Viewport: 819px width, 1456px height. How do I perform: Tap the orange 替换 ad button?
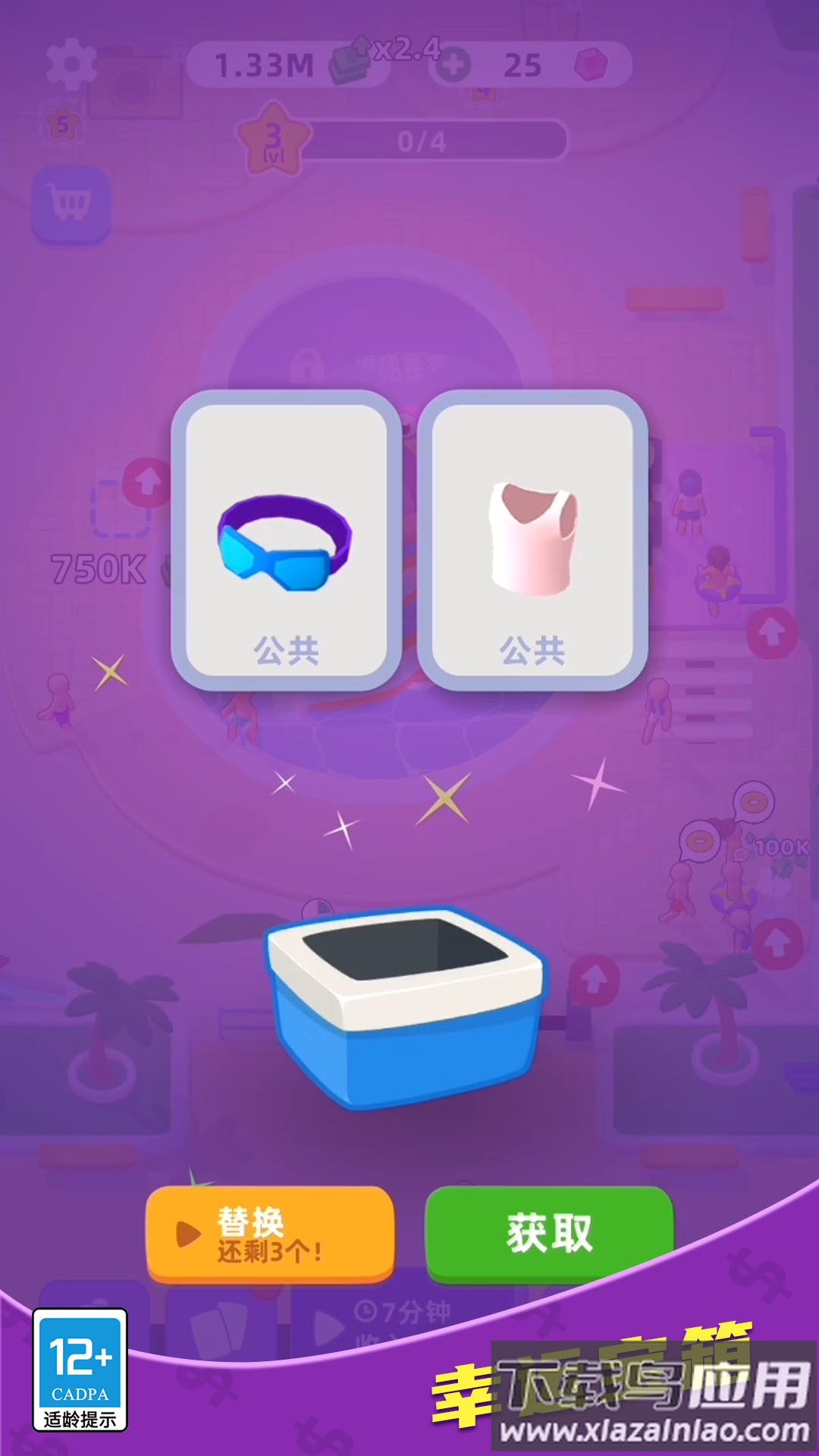click(x=270, y=1233)
